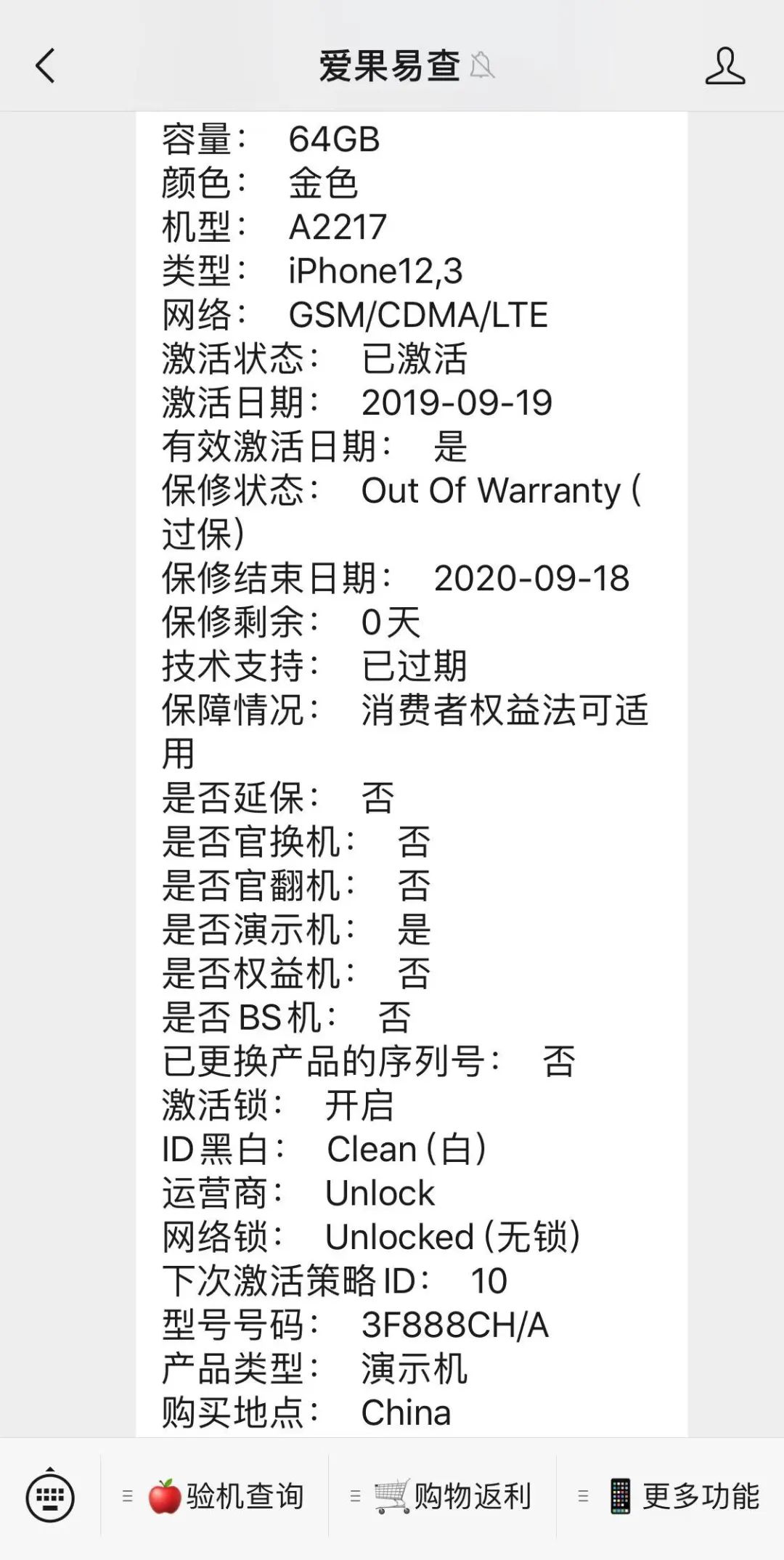This screenshot has width=784, height=1560.
Task: Open the contact profile icon top right
Action: (x=726, y=65)
